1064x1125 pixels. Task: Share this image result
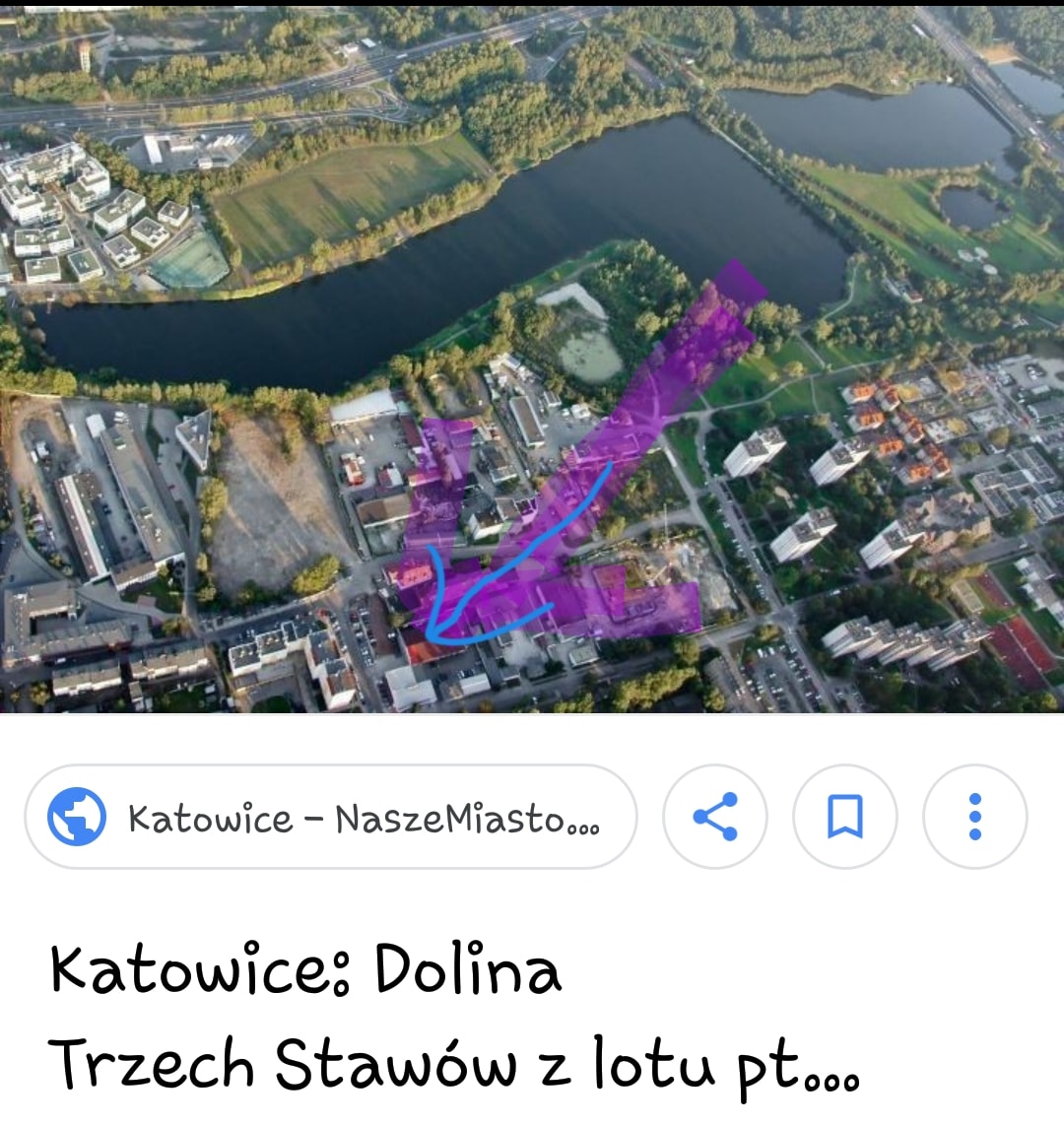tap(715, 817)
